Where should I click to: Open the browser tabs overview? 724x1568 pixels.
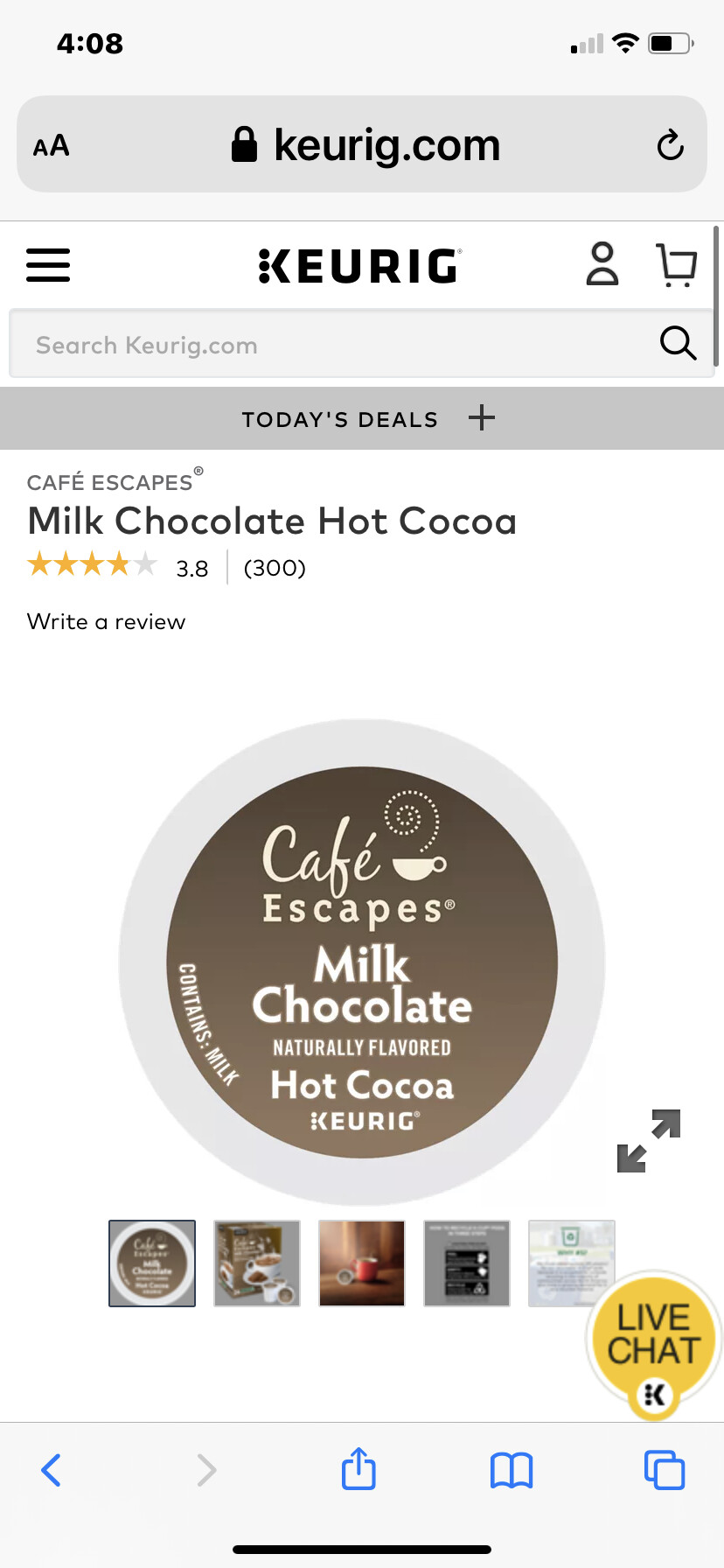(664, 1470)
